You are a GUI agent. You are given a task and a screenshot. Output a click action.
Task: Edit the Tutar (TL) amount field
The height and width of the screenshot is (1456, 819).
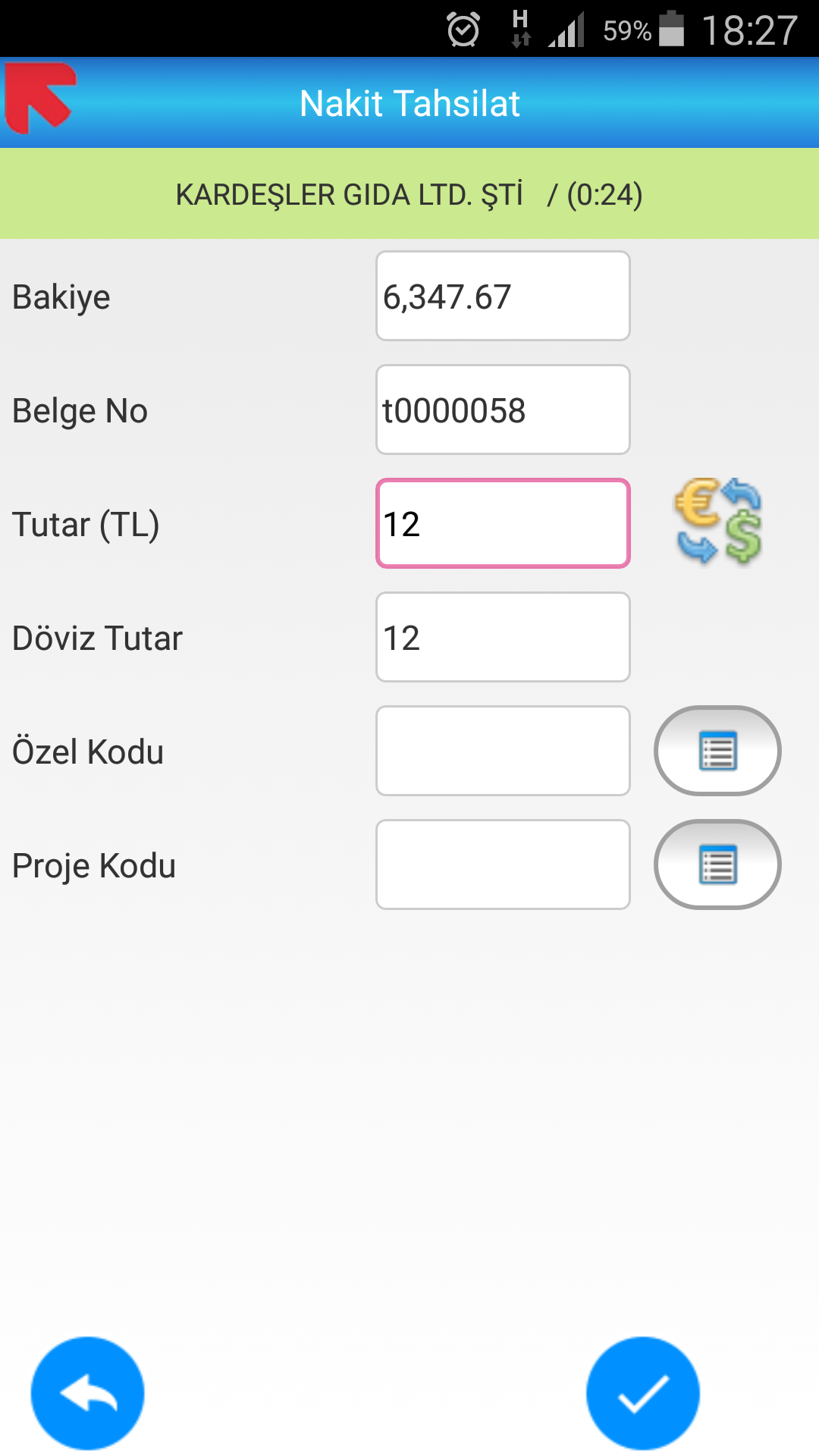point(503,523)
